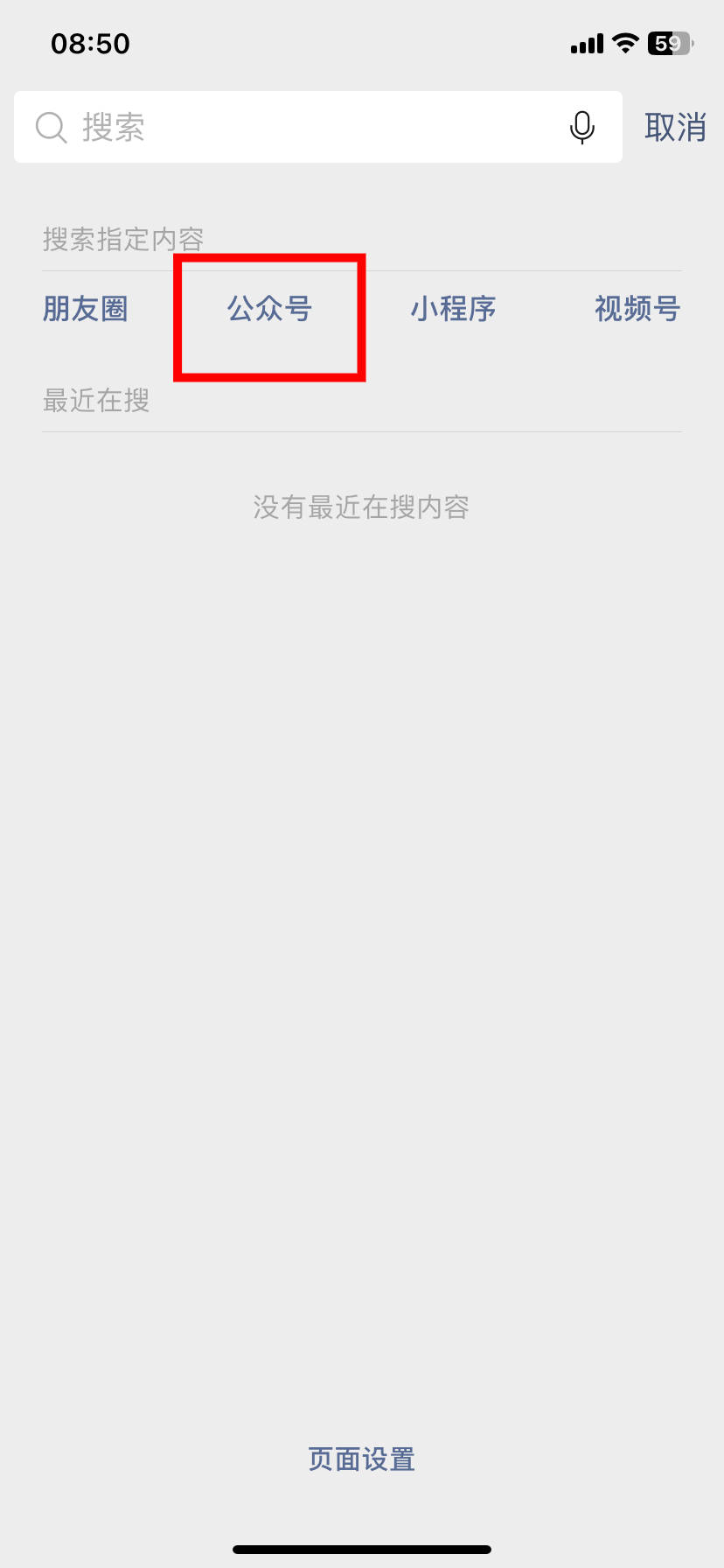The height and width of the screenshot is (1568, 724).
Task: Tap the 搜索 search field
Action: point(317,127)
